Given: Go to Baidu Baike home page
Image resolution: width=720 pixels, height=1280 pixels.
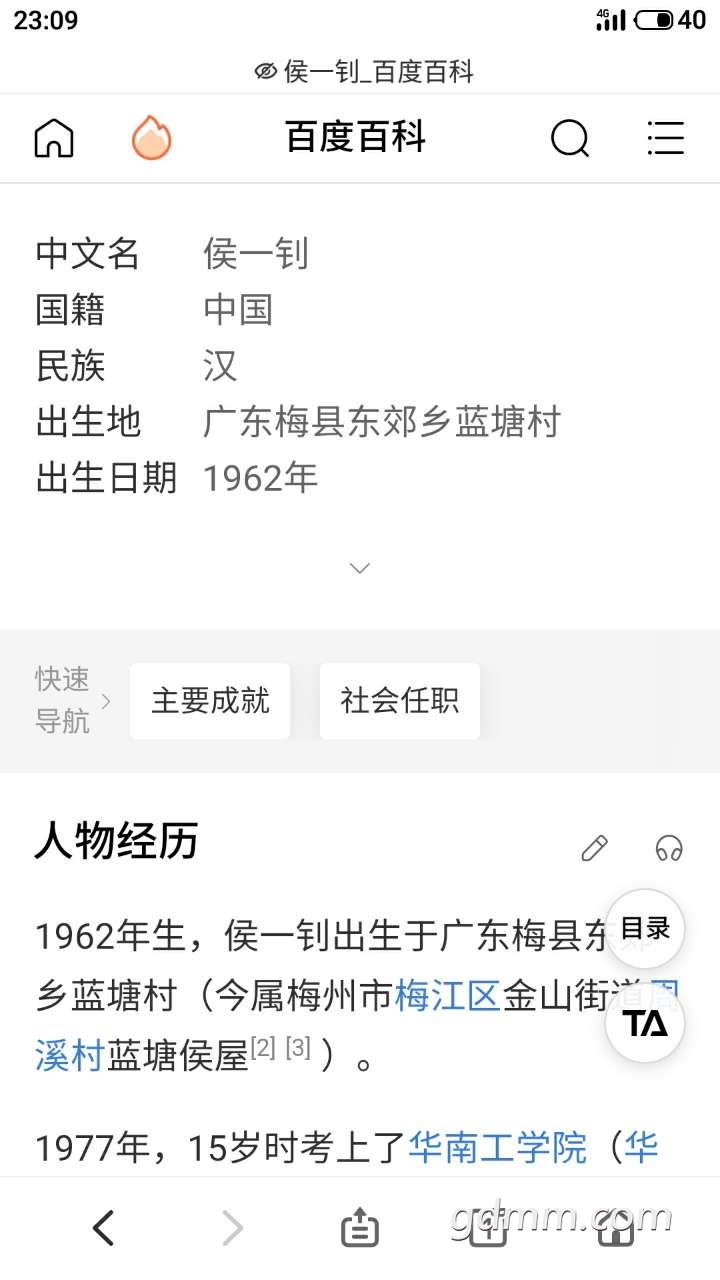Looking at the screenshot, I should pyautogui.click(x=54, y=138).
